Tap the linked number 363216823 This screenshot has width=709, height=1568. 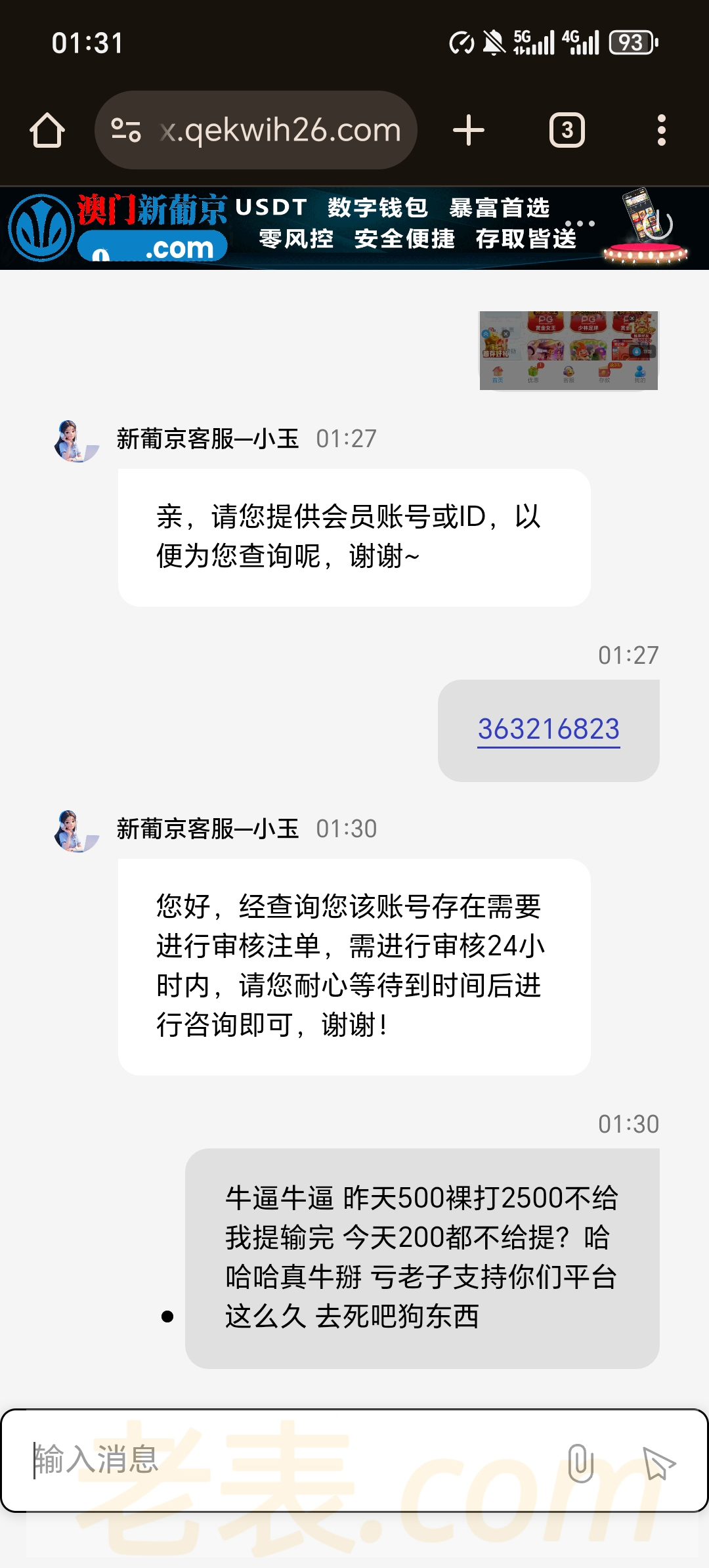pyautogui.click(x=549, y=729)
